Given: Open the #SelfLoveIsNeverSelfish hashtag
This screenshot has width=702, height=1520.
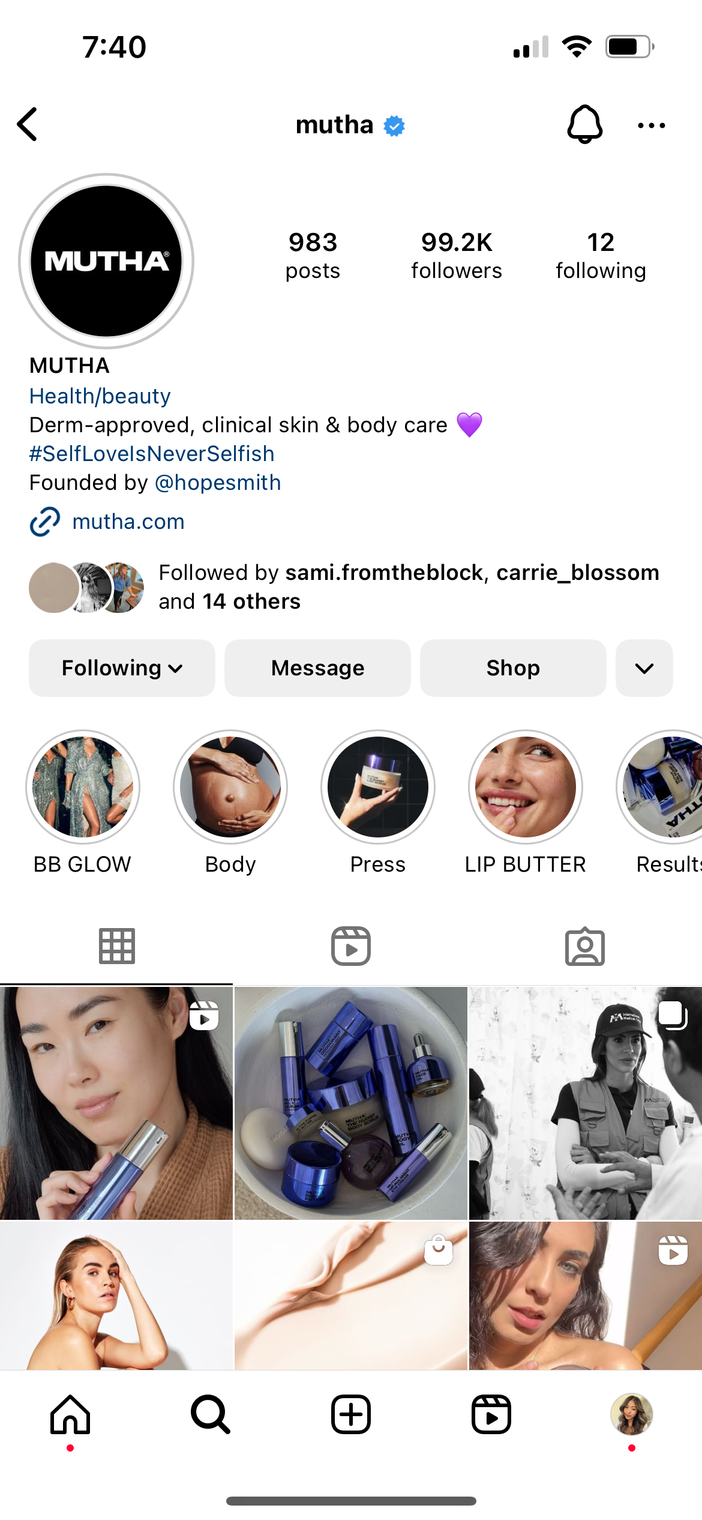Looking at the screenshot, I should click(151, 453).
